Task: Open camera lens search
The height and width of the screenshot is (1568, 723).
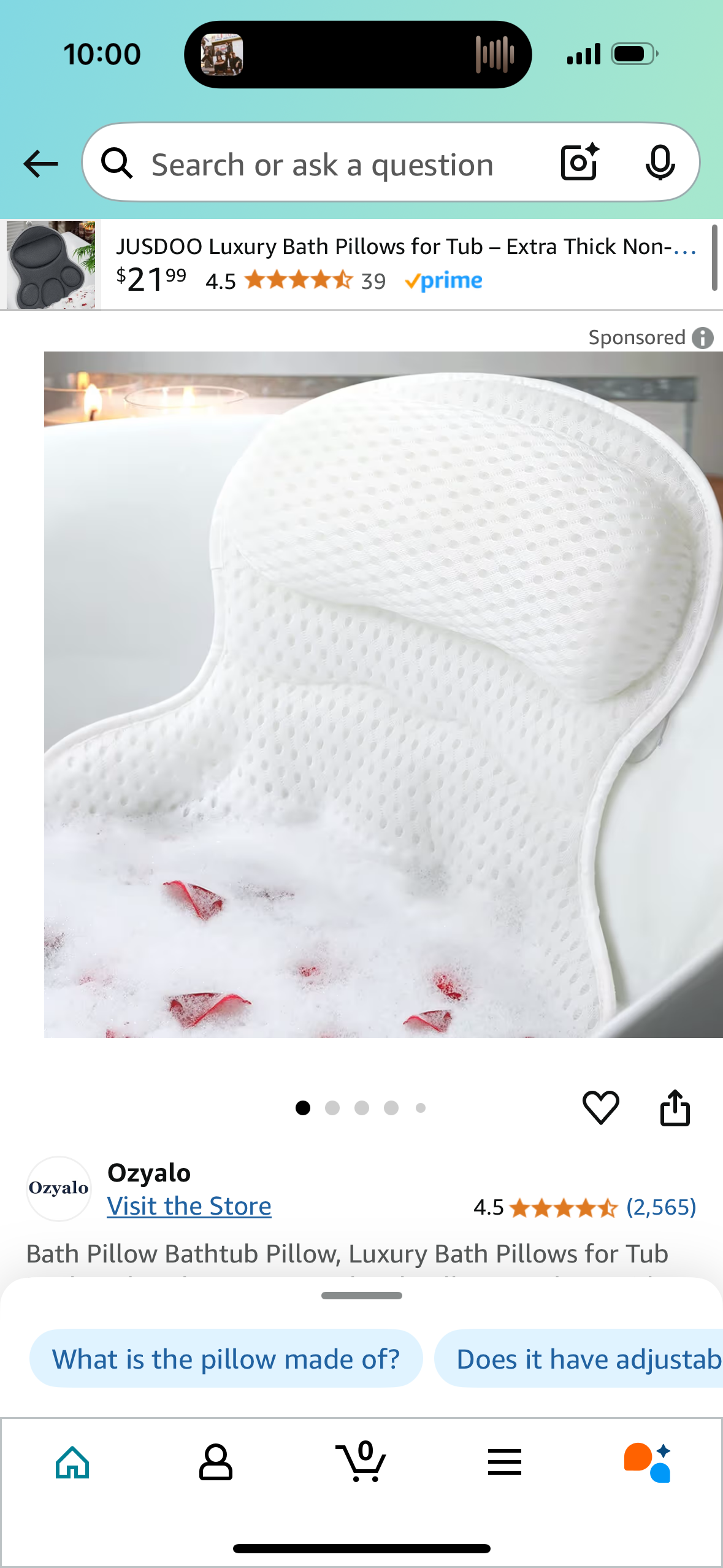Action: (x=579, y=163)
